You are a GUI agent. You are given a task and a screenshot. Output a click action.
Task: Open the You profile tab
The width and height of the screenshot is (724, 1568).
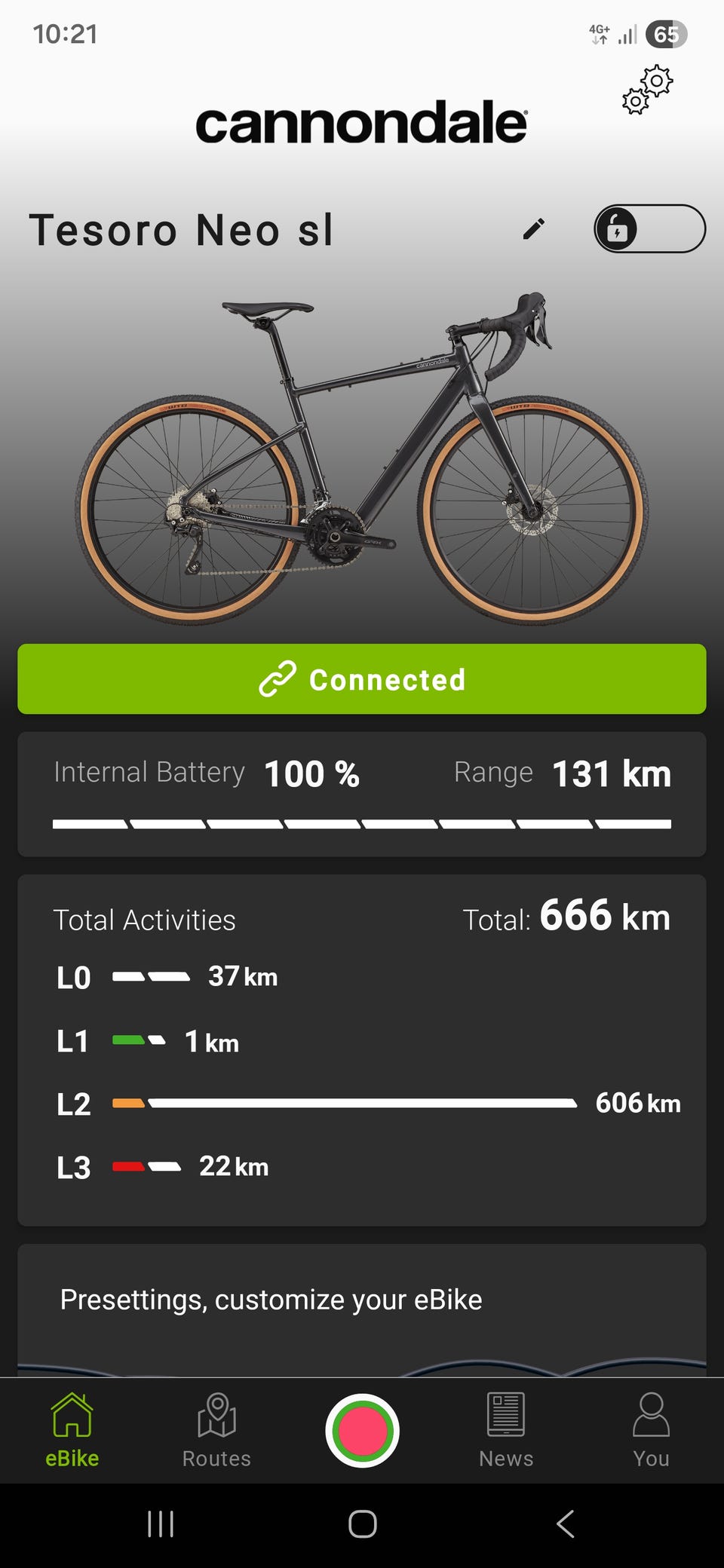(651, 1430)
